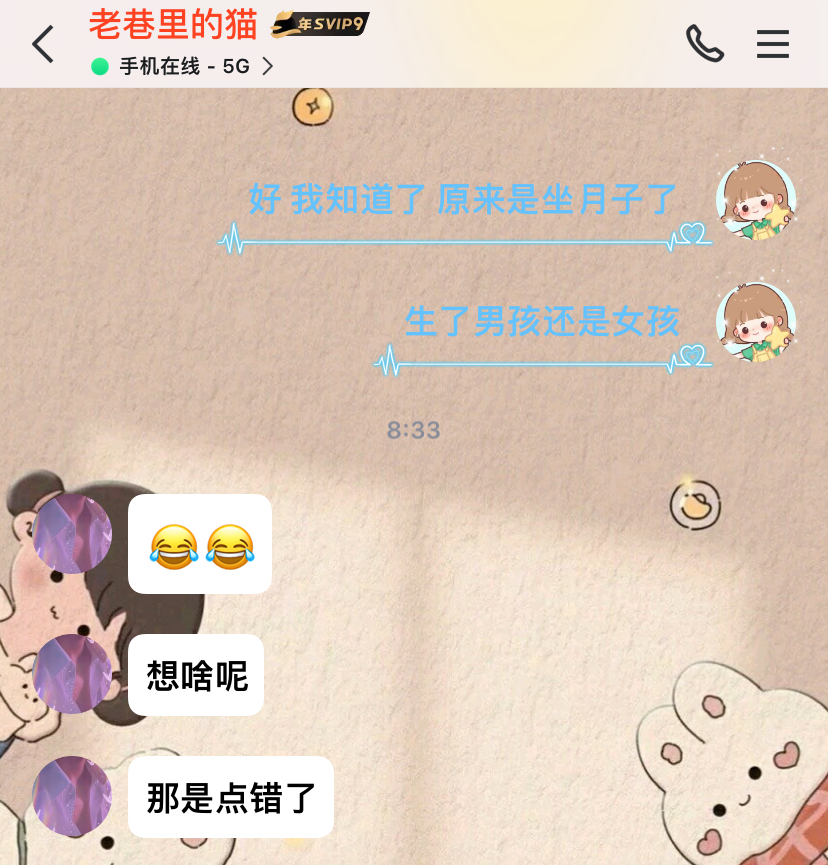Open my avatar beside 好 我知道了 message
Image resolution: width=828 pixels, height=865 pixels.
coord(756,200)
